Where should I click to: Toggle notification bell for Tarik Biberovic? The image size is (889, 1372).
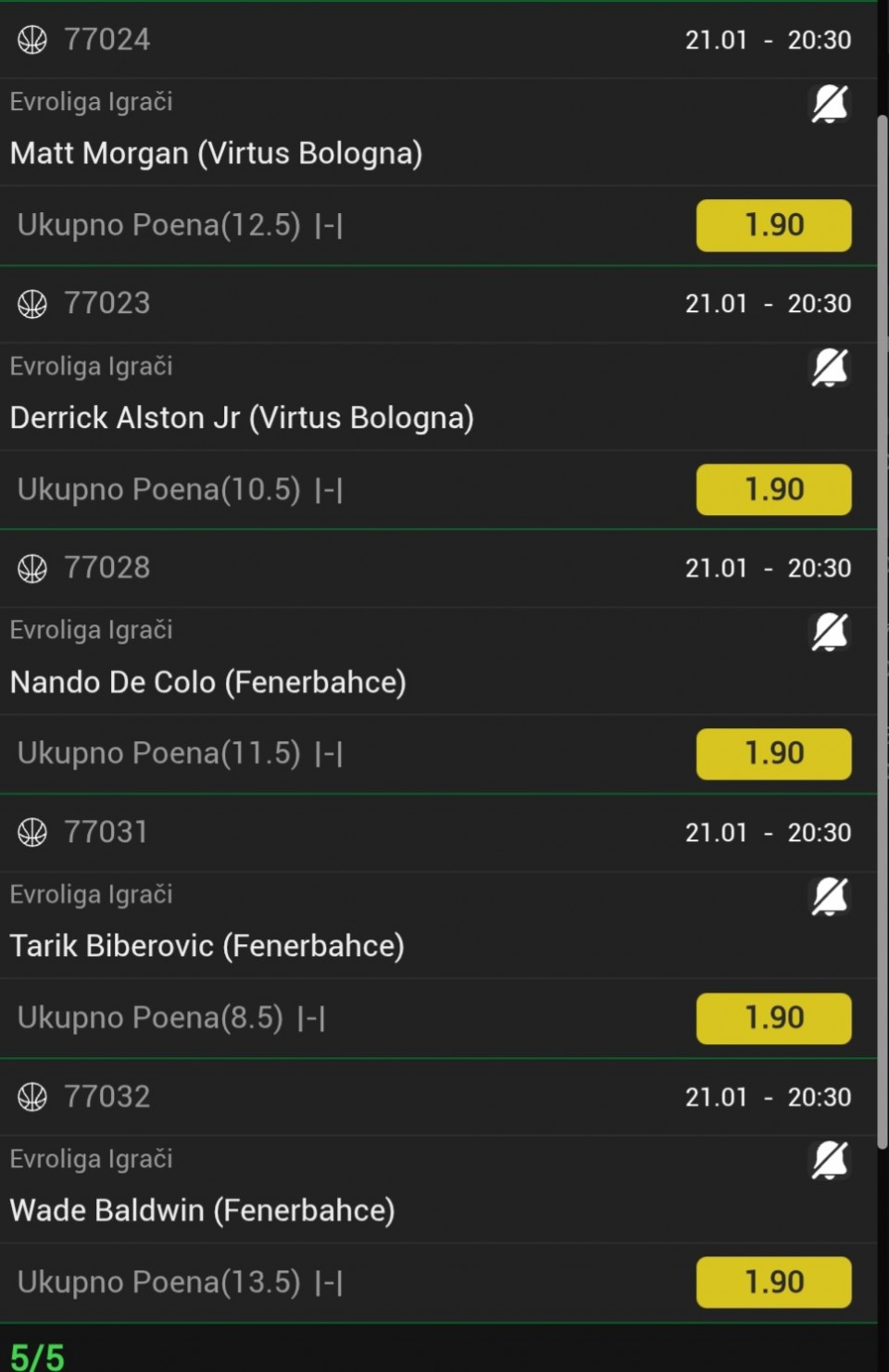coord(830,896)
